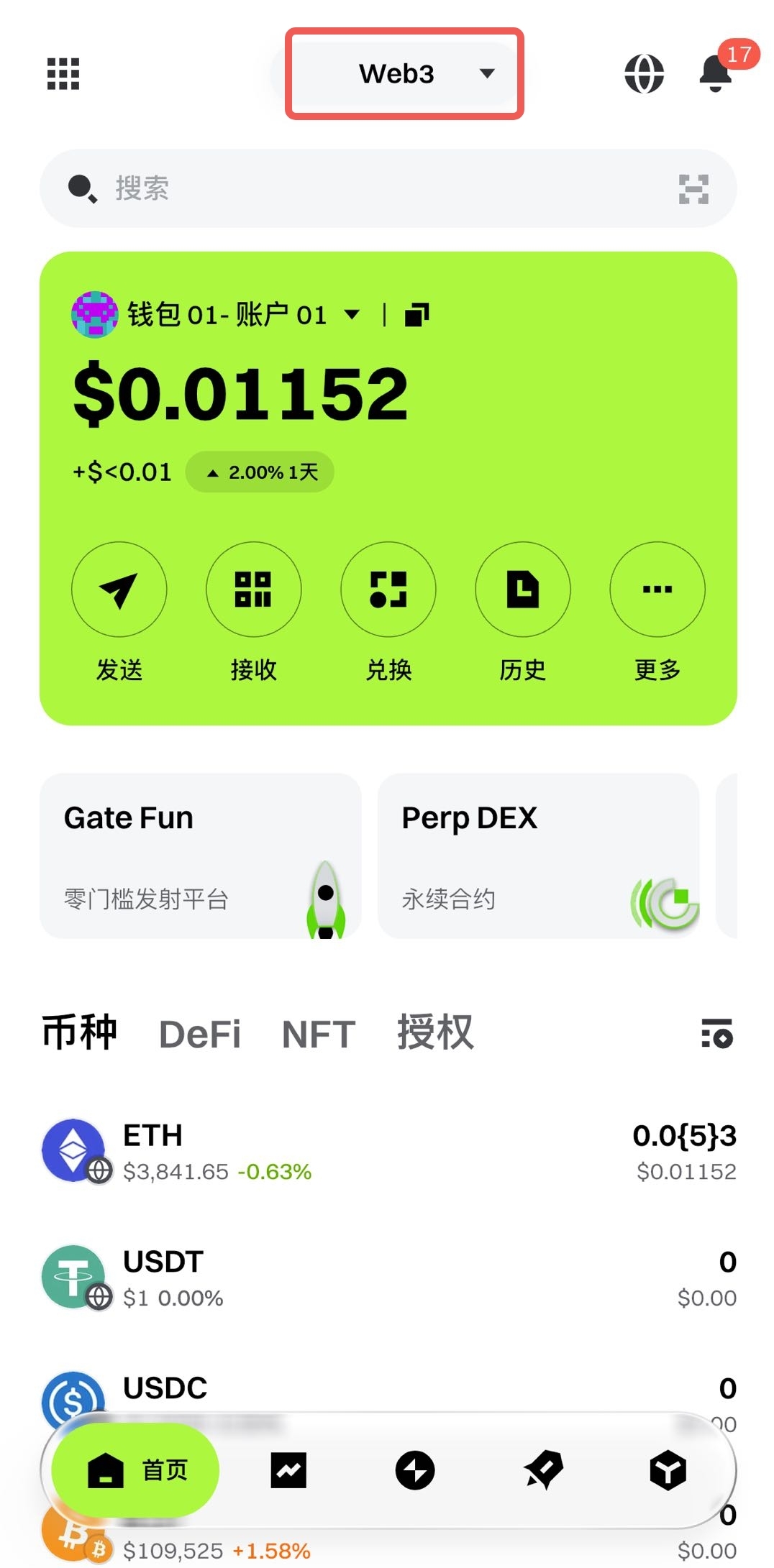Tap the 发送 send button
Image resolution: width=774 pixels, height=1568 pixels.
[x=119, y=589]
